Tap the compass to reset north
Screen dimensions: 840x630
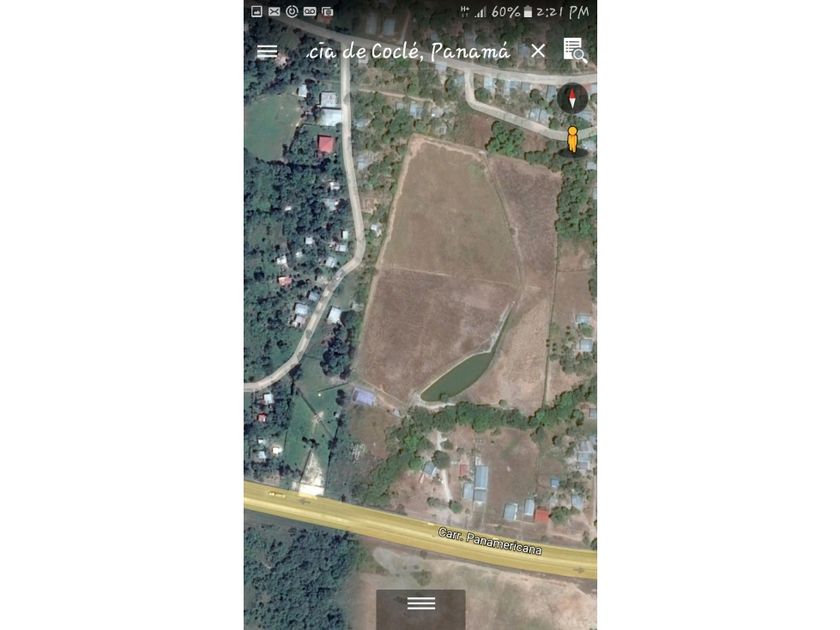[572, 98]
